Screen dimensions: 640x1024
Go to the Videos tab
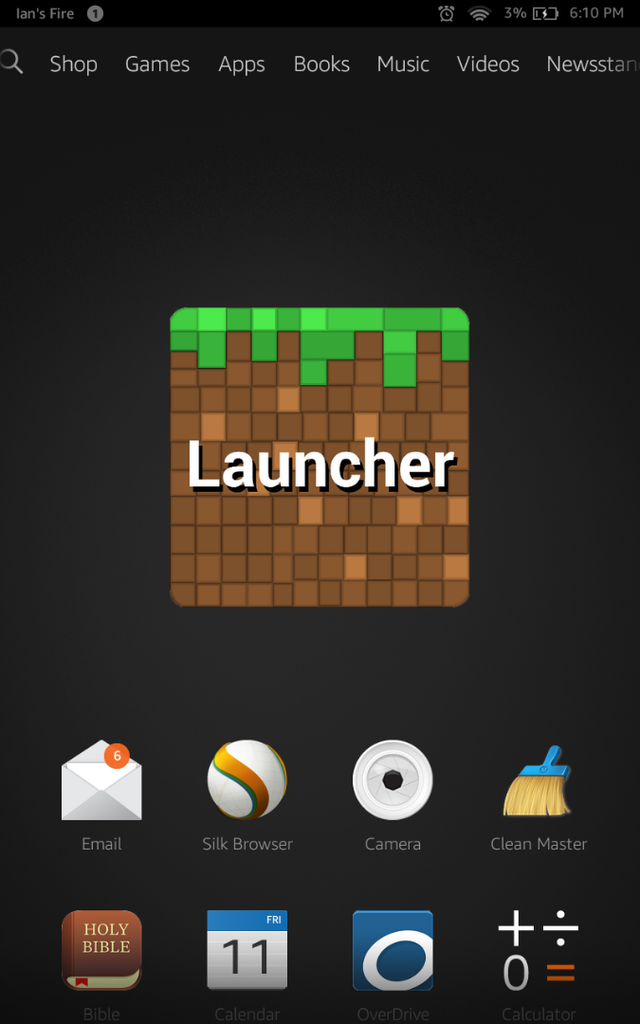[x=488, y=64]
